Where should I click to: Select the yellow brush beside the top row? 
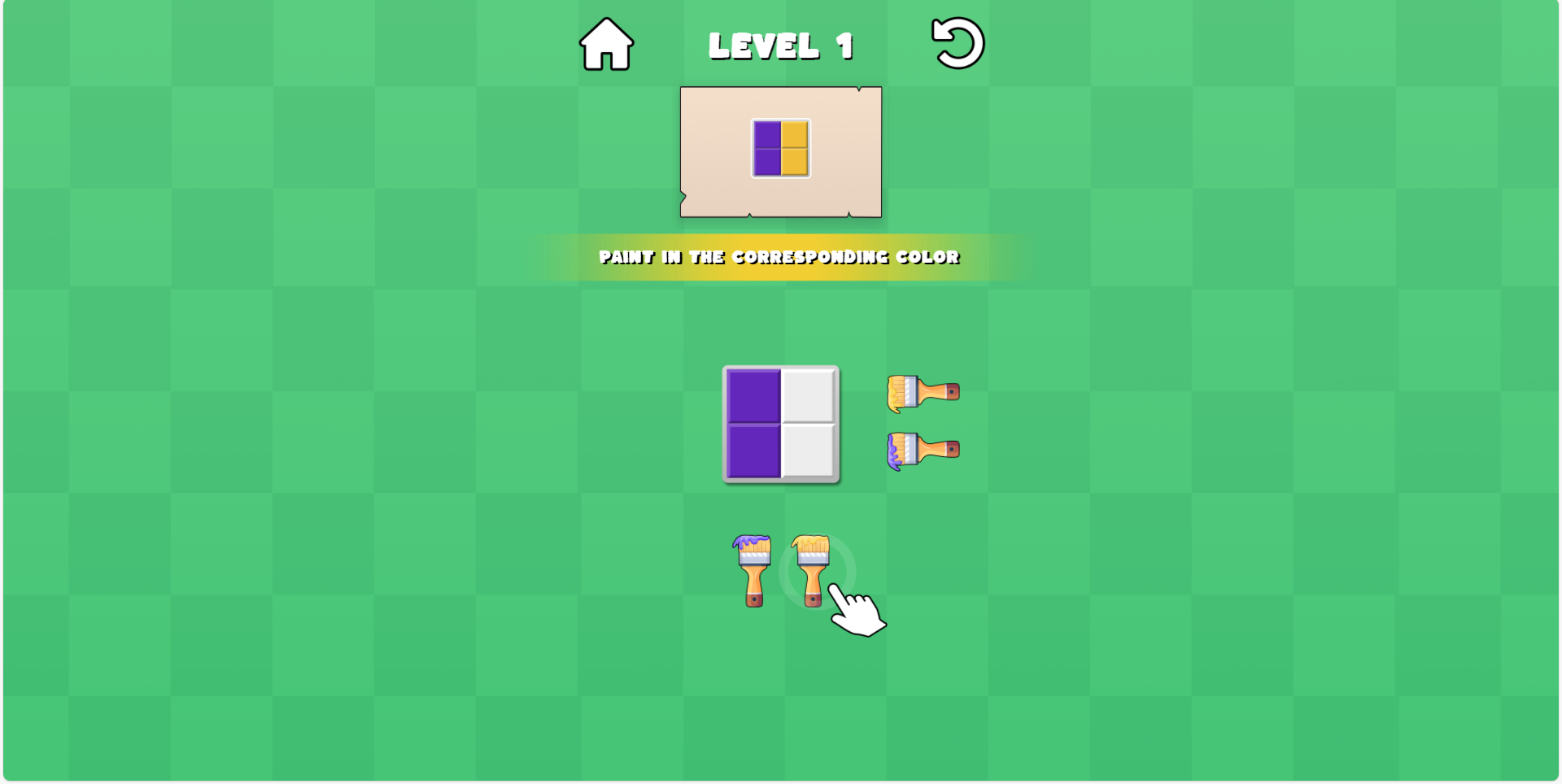click(x=923, y=393)
